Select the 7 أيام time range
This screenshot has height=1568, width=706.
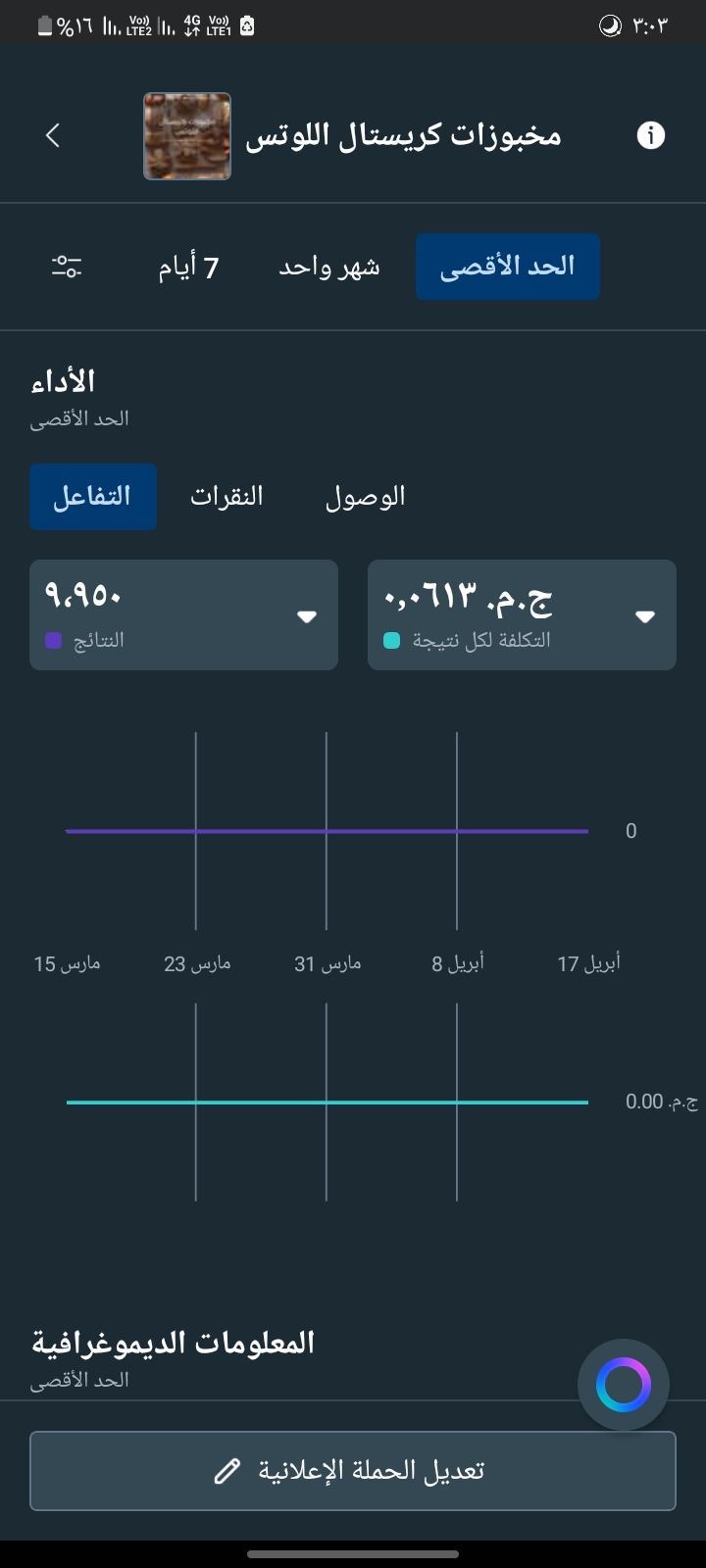(188, 267)
